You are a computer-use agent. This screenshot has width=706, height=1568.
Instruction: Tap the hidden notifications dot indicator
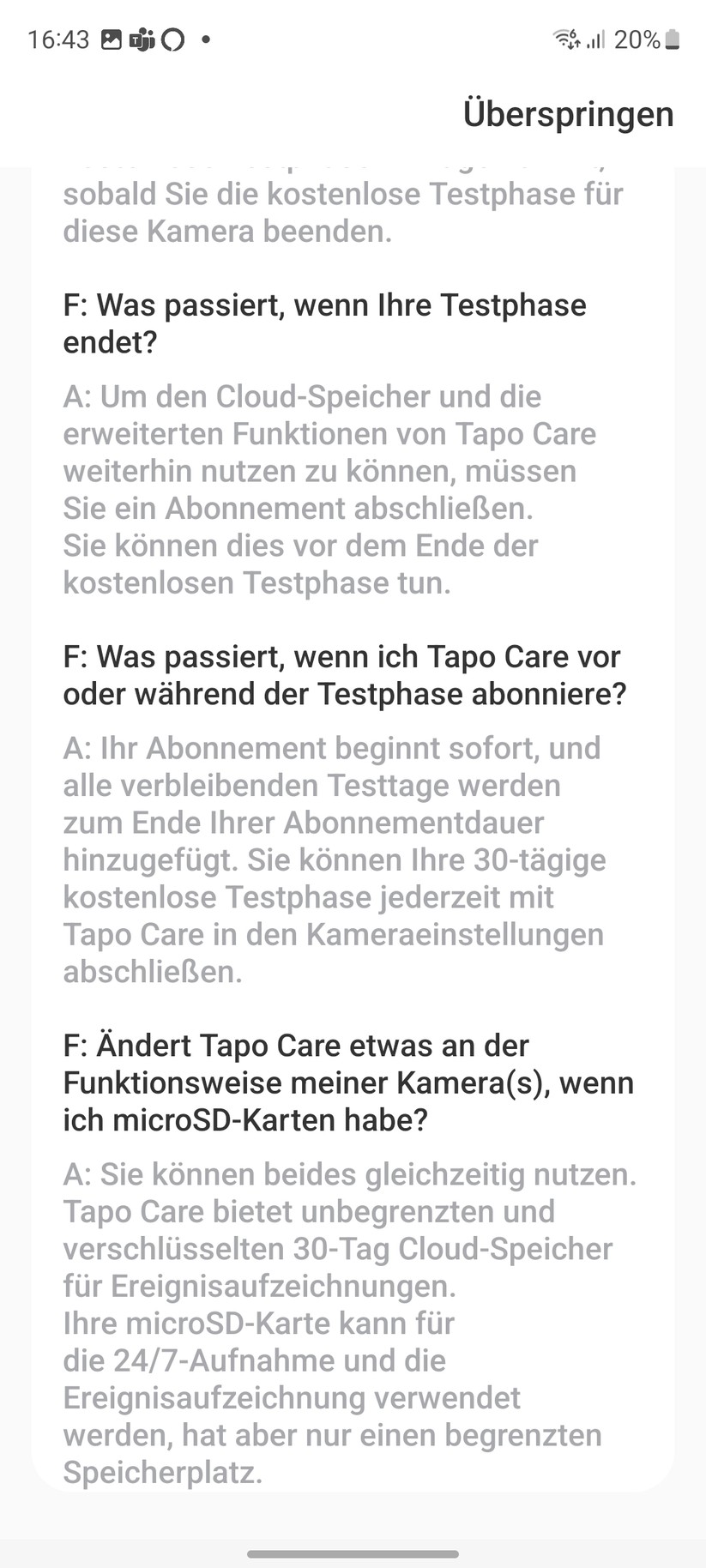[204, 39]
